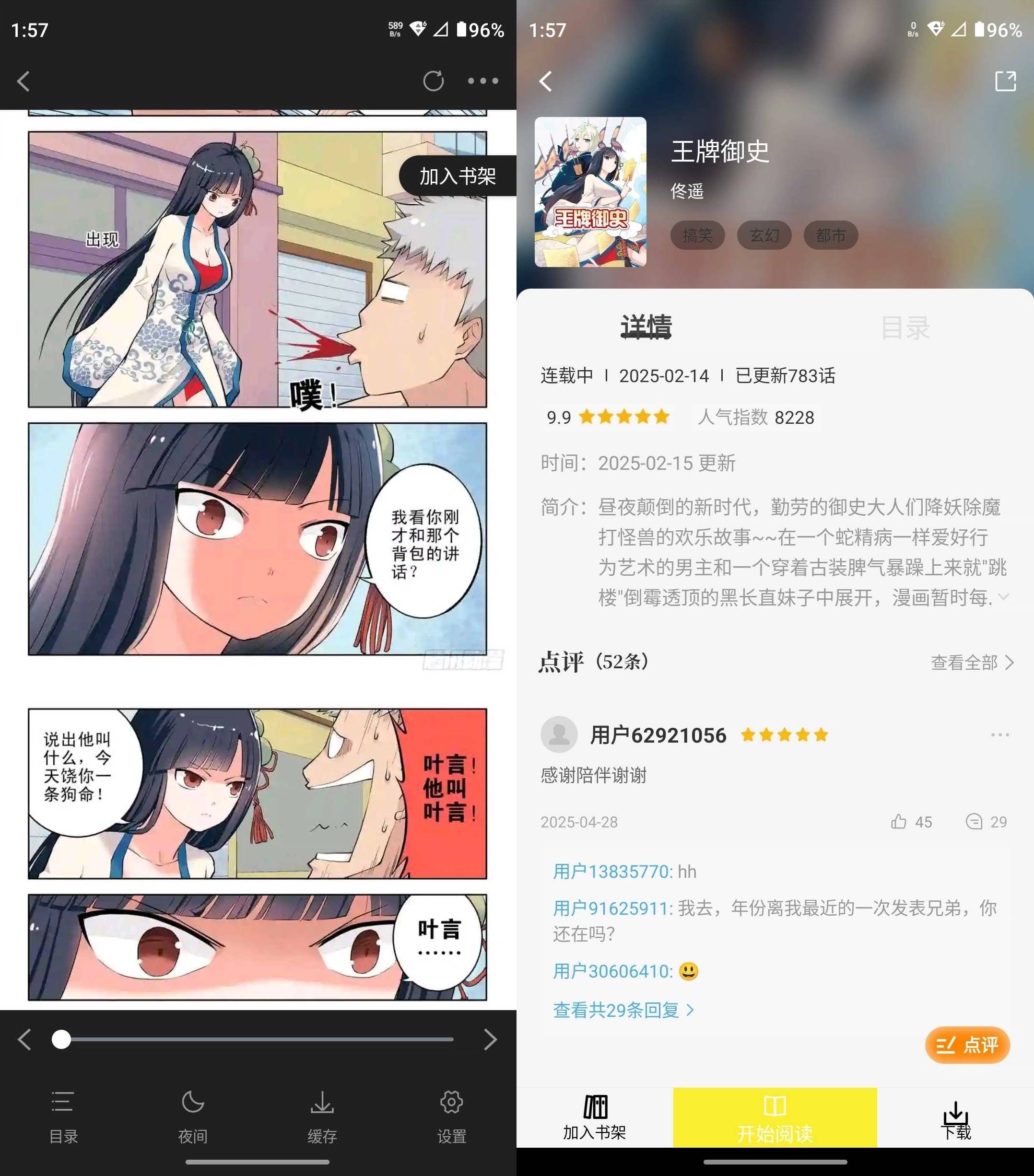
Task: Open the reader's three-dot overflow menu
Action: pos(483,81)
